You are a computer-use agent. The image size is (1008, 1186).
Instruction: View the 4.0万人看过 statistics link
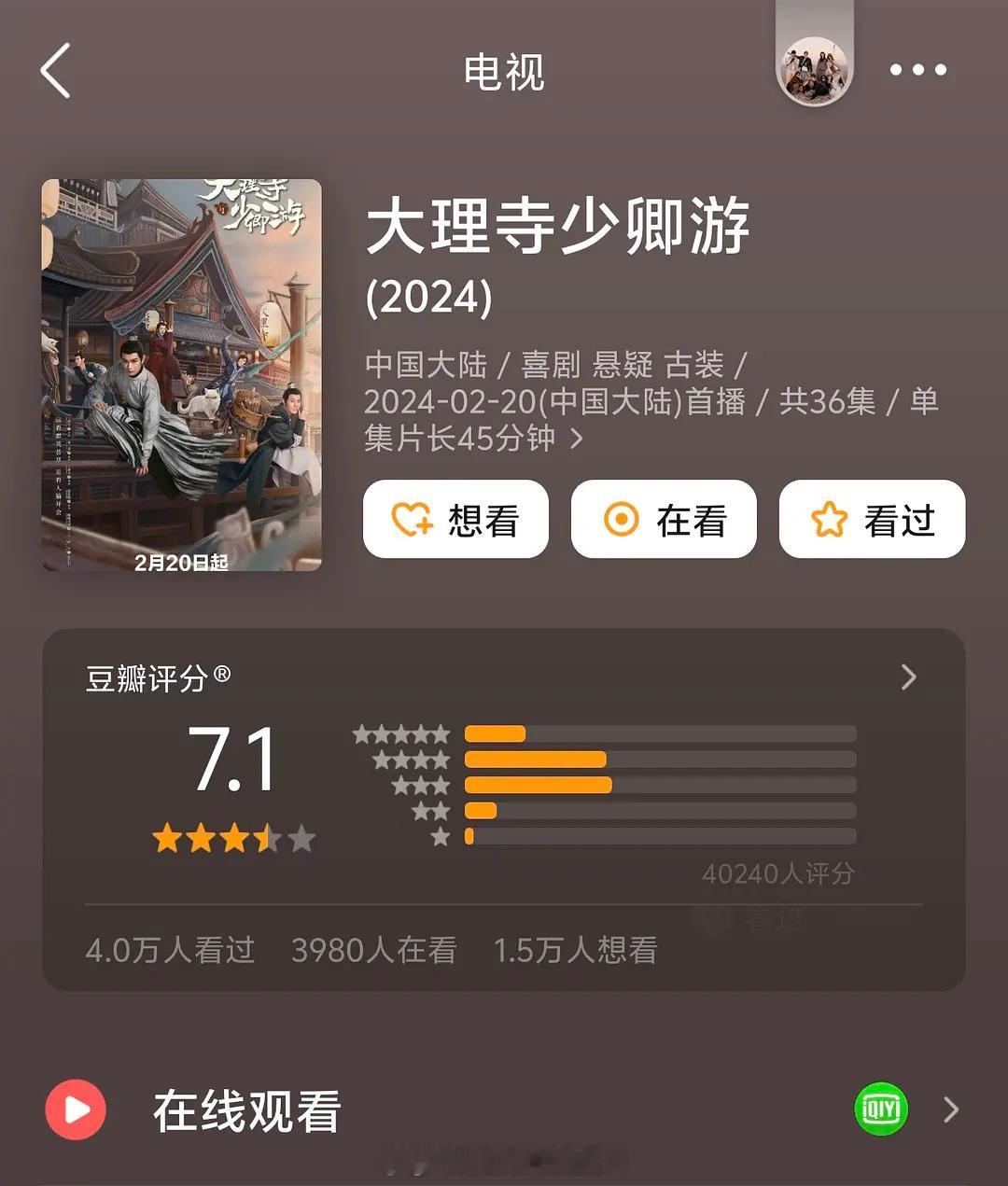[x=170, y=949]
